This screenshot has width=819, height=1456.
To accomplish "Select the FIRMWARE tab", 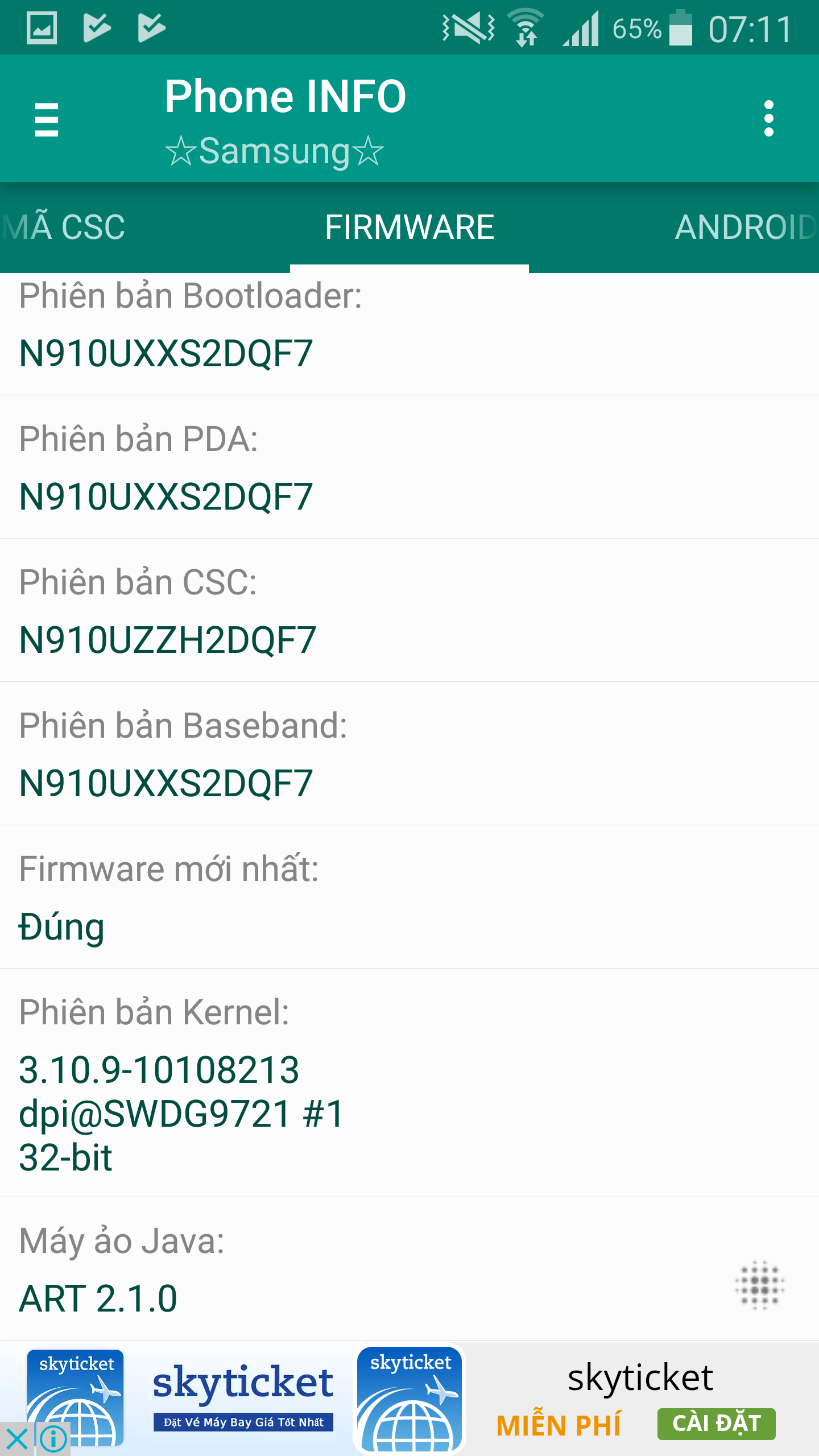I will (x=409, y=227).
